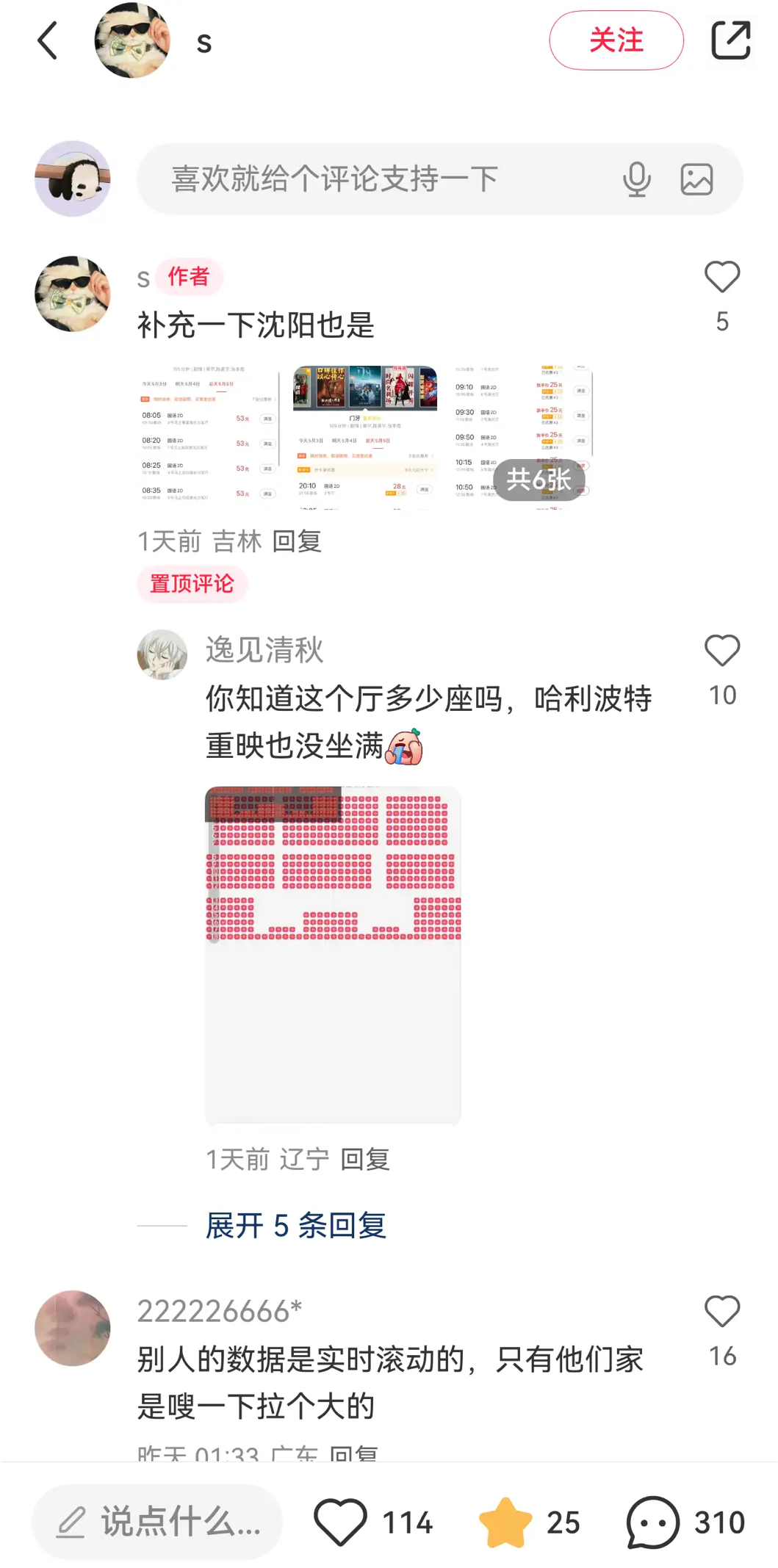
Task: Like 逸见清秋's comment
Action: tap(722, 651)
